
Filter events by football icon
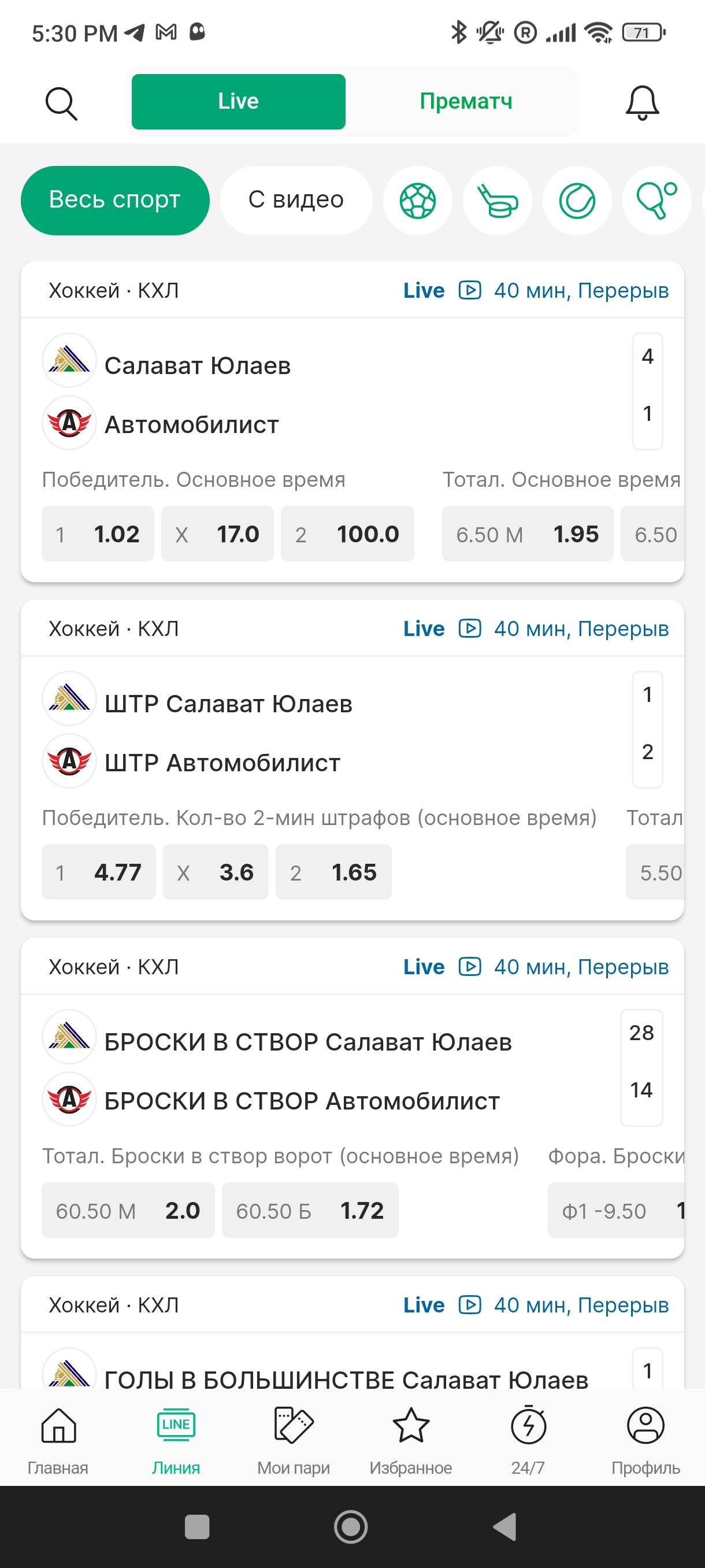point(417,201)
